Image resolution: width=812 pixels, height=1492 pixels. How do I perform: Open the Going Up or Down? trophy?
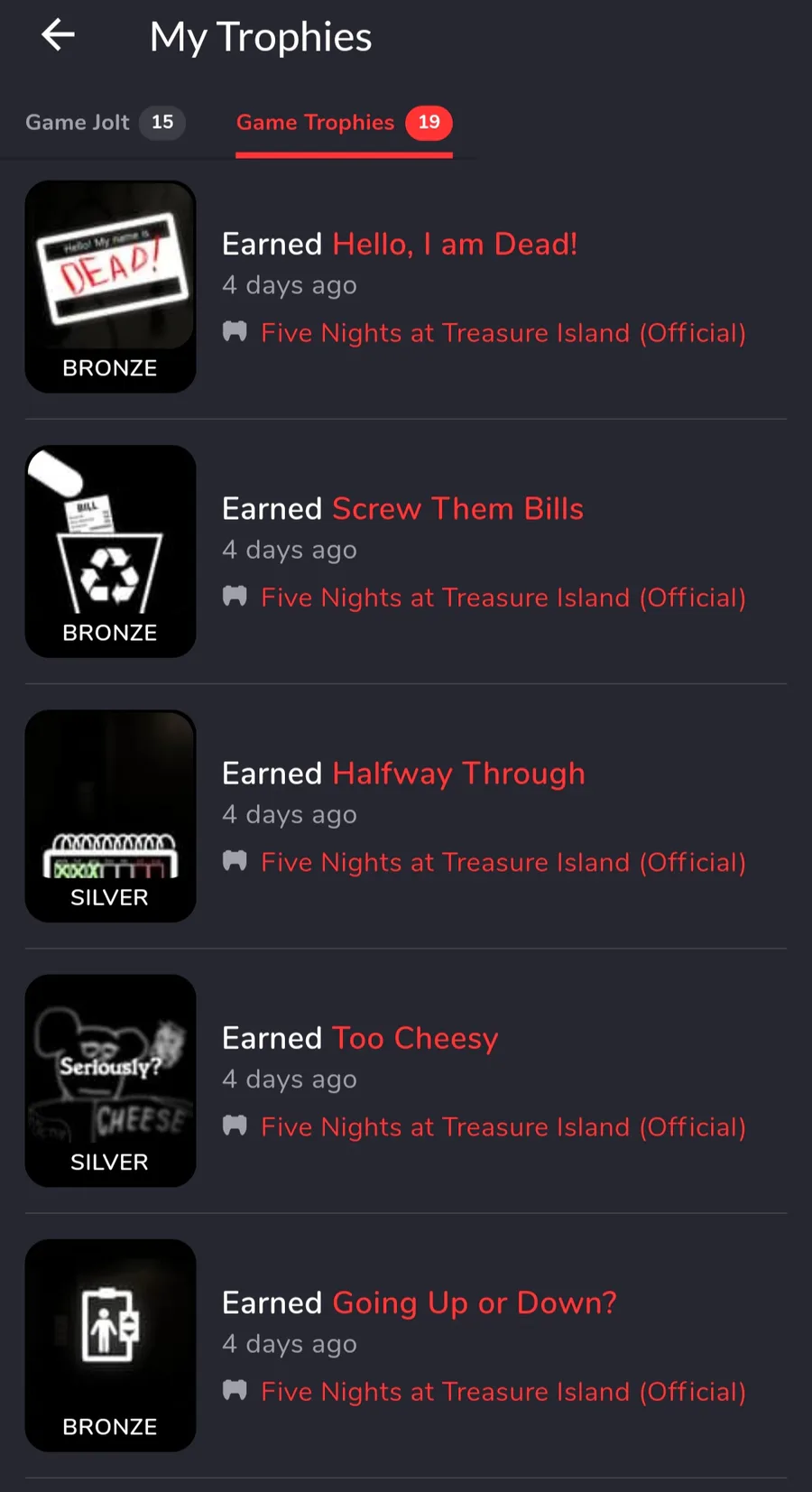tap(474, 1302)
